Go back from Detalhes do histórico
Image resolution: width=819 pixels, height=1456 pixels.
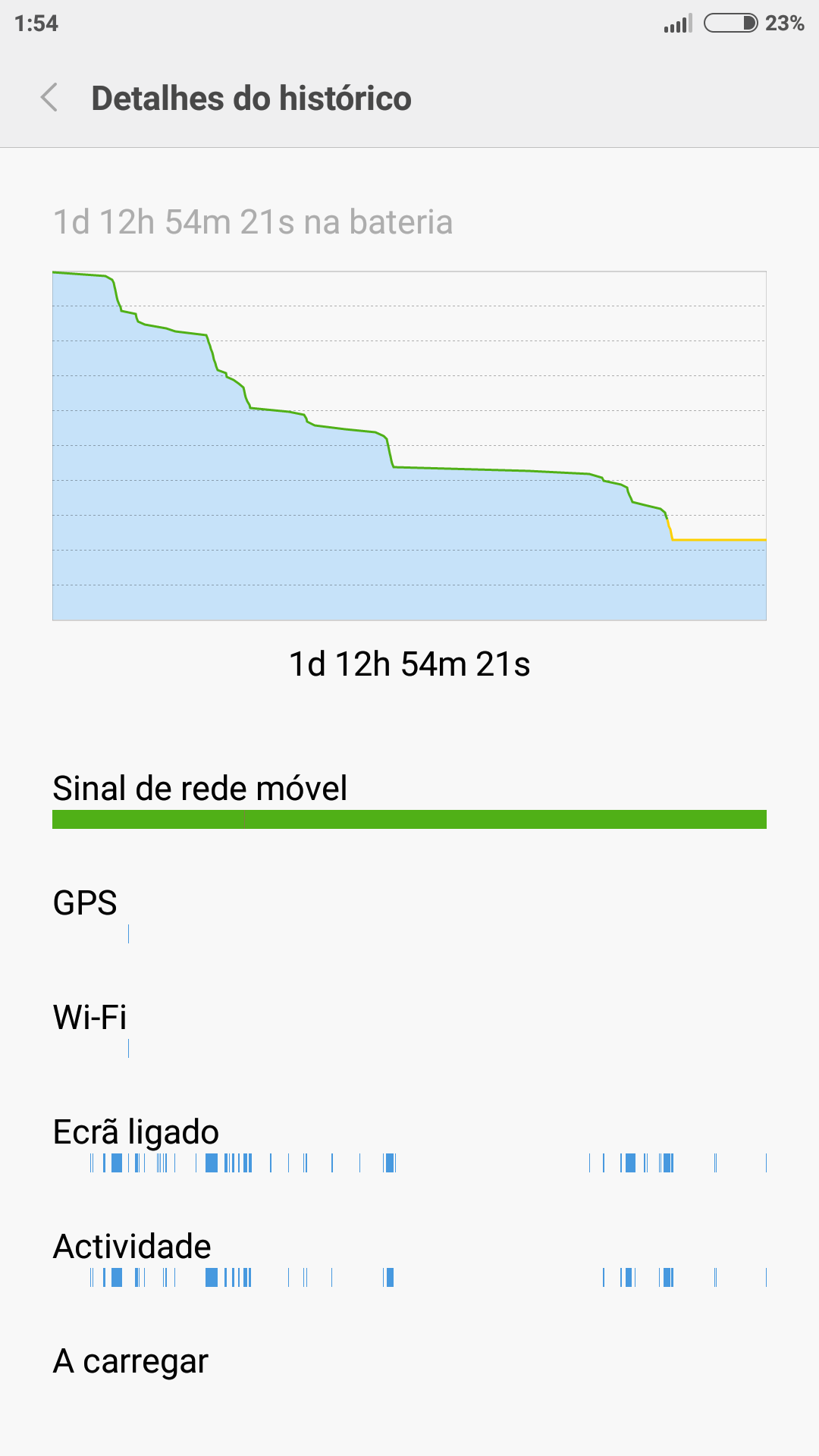tap(49, 98)
